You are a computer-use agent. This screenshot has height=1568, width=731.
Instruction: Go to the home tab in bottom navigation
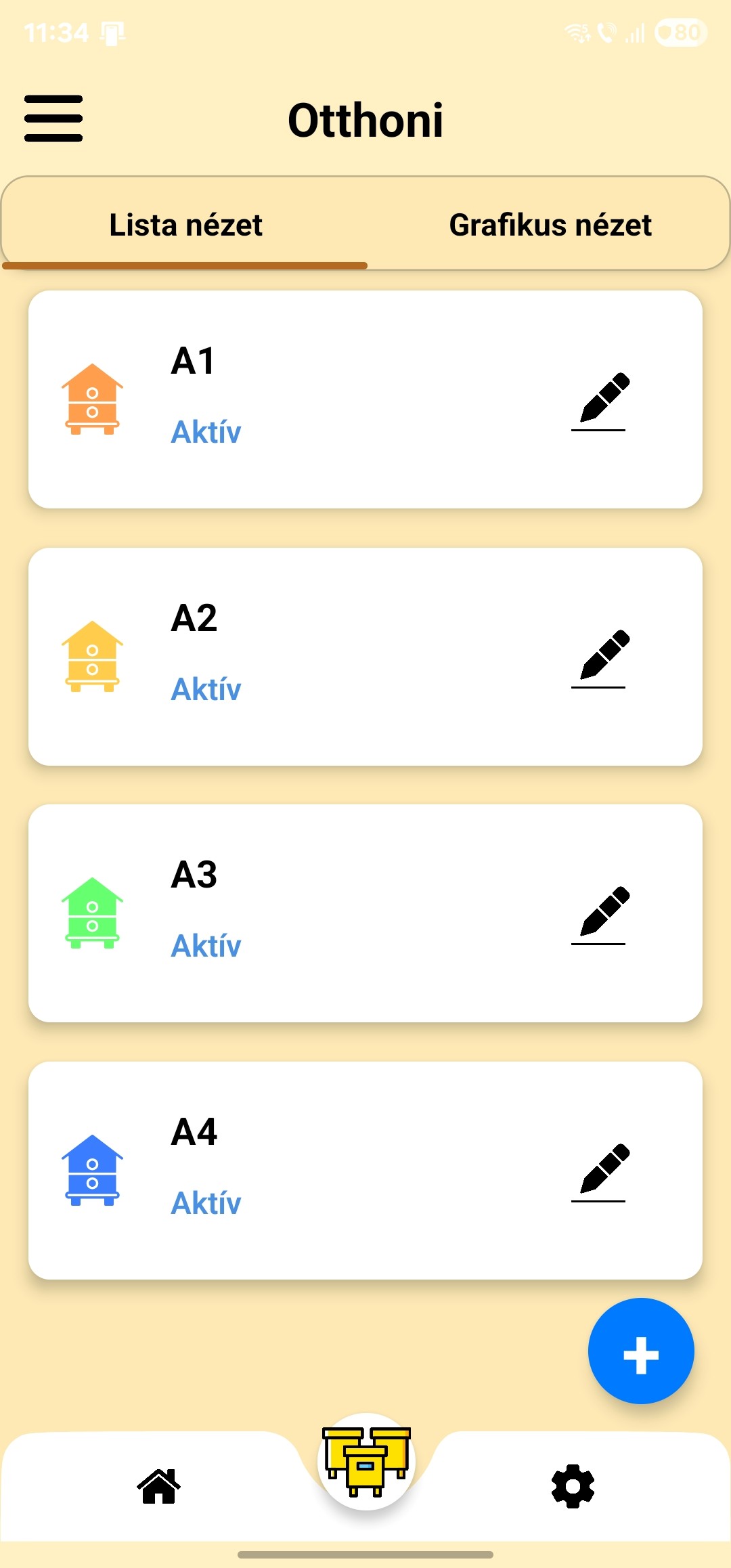159,1487
